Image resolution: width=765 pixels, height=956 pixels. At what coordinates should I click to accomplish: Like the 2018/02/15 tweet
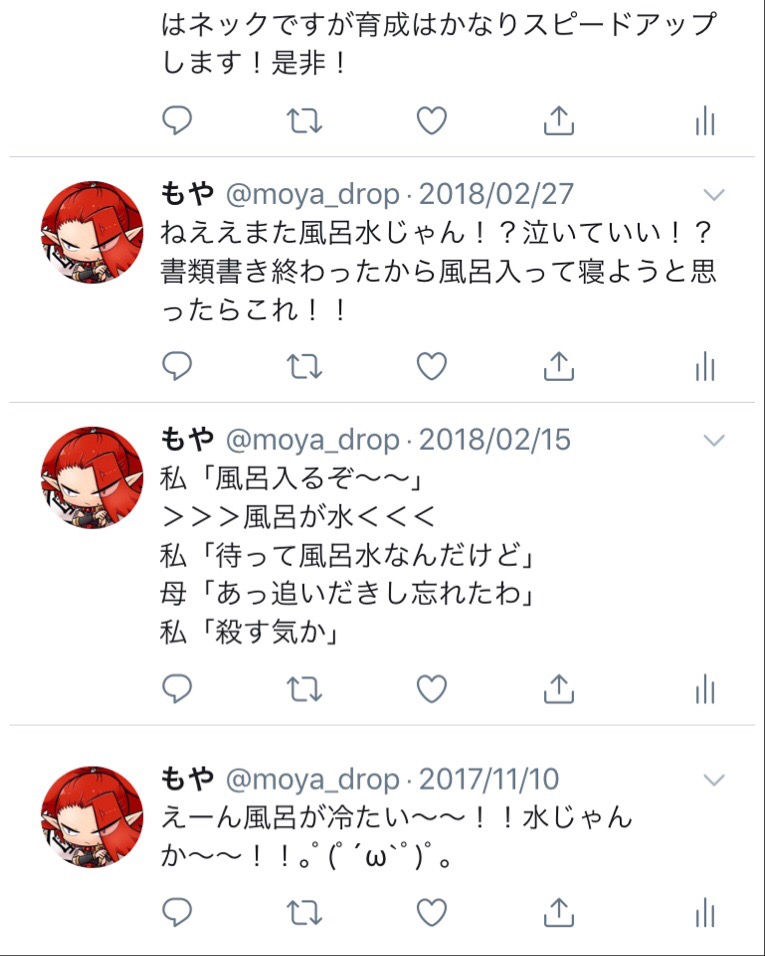coord(431,689)
